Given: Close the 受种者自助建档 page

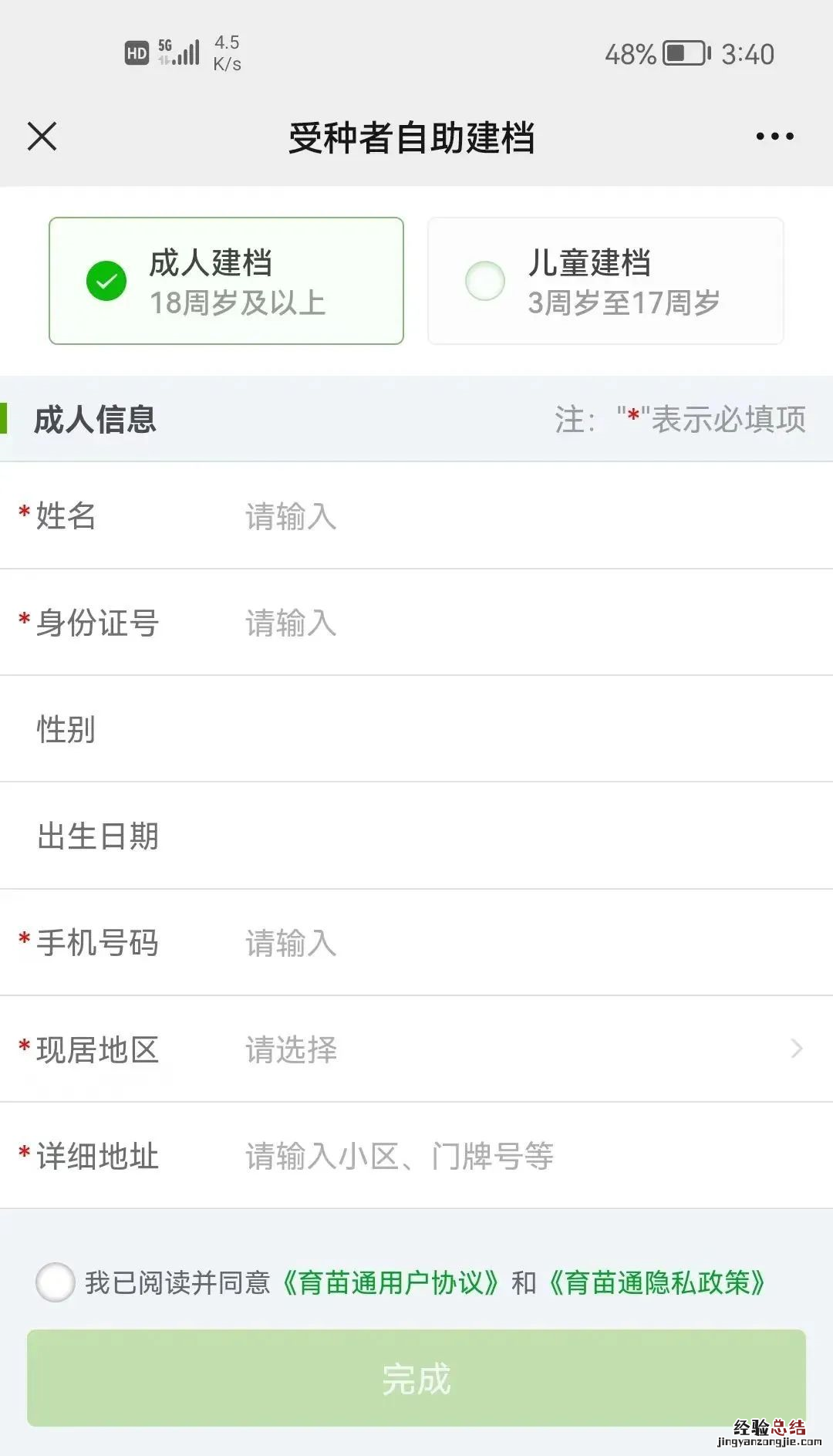Looking at the screenshot, I should click(42, 137).
